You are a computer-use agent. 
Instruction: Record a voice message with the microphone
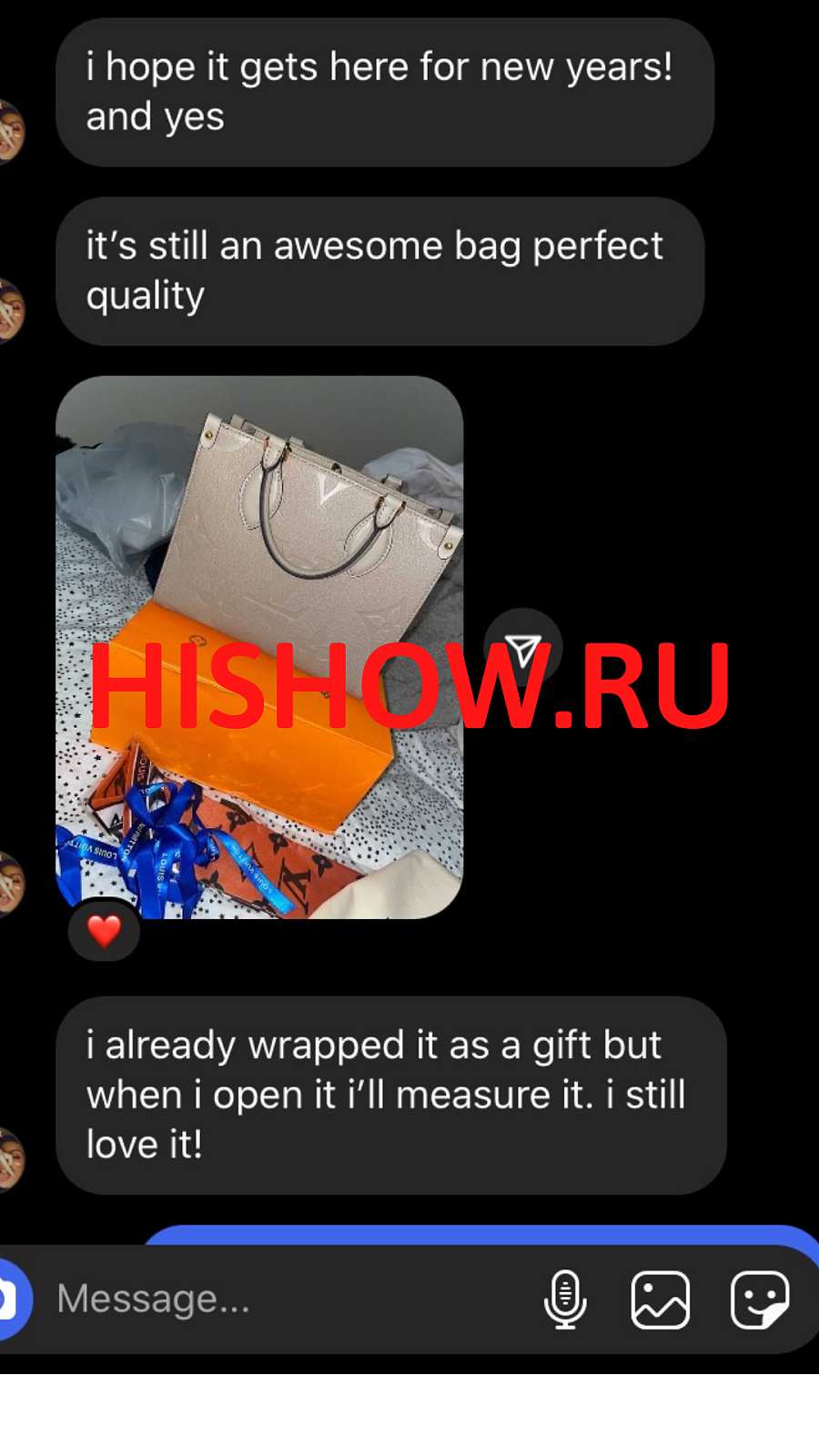tap(565, 1299)
